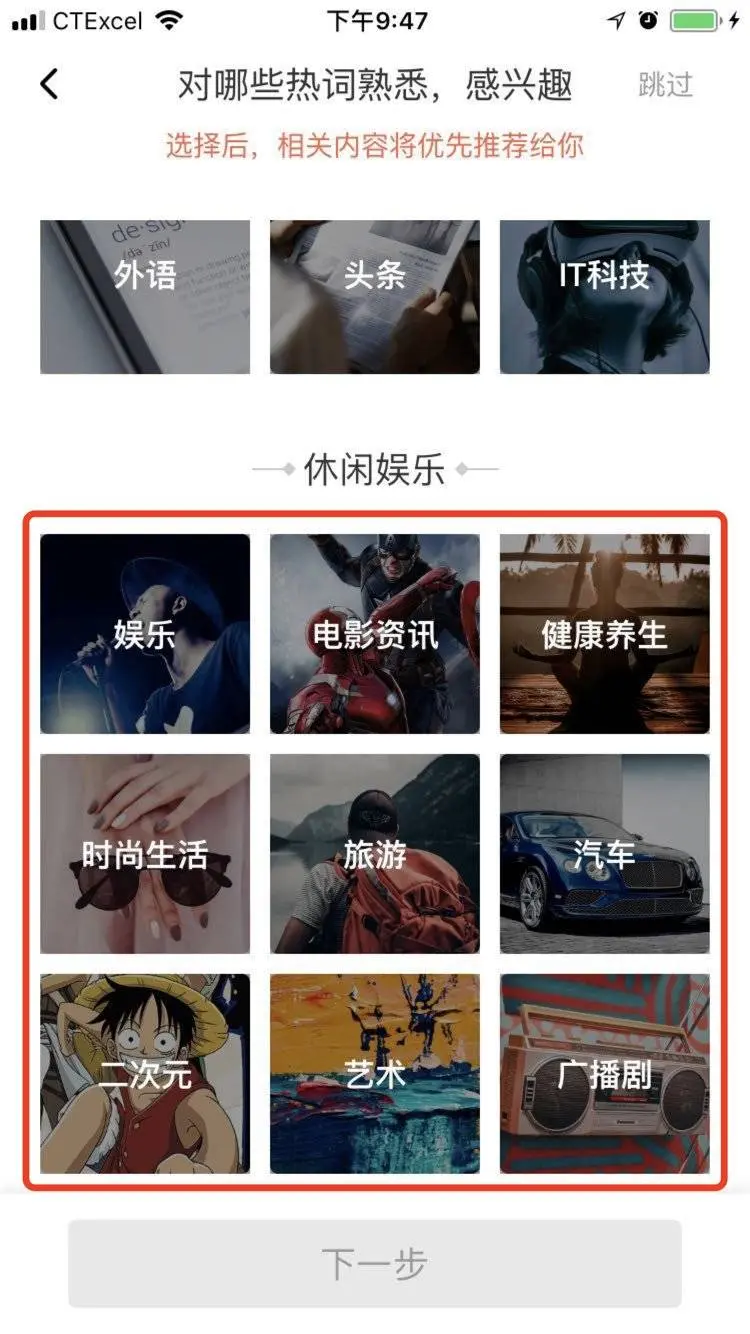Viewport: 750px width, 1334px height.
Task: Select the 电影资讯 movie news tile
Action: (x=374, y=633)
